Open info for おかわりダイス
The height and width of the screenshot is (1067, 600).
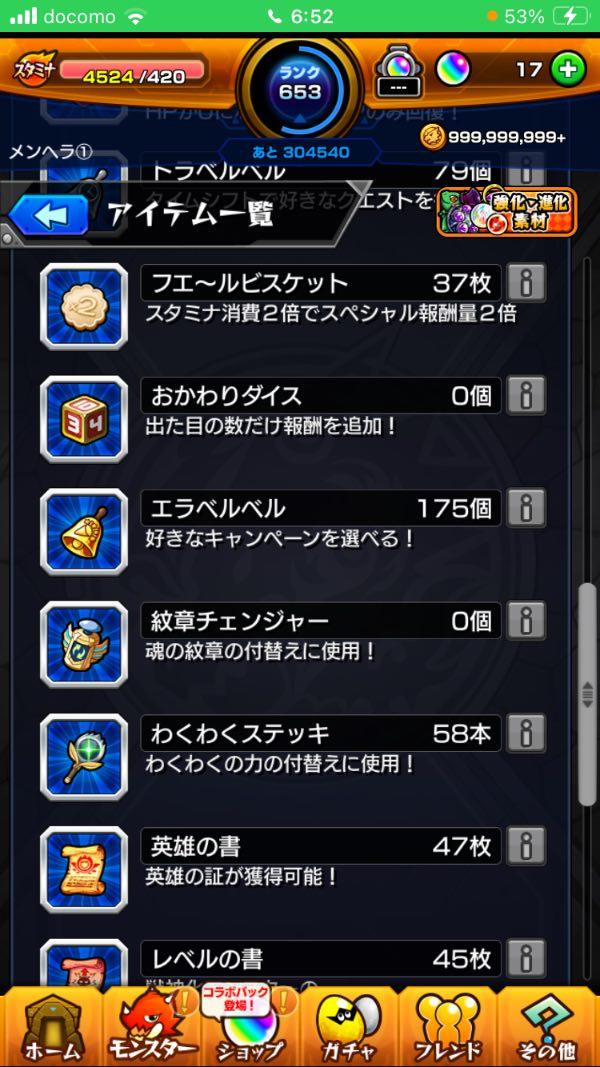[525, 395]
